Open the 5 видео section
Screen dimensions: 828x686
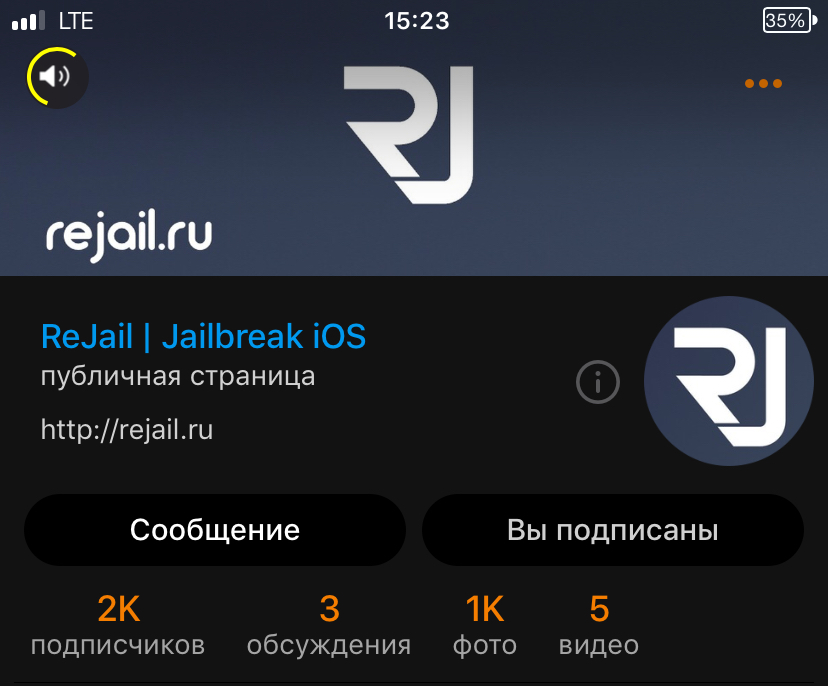(599, 626)
